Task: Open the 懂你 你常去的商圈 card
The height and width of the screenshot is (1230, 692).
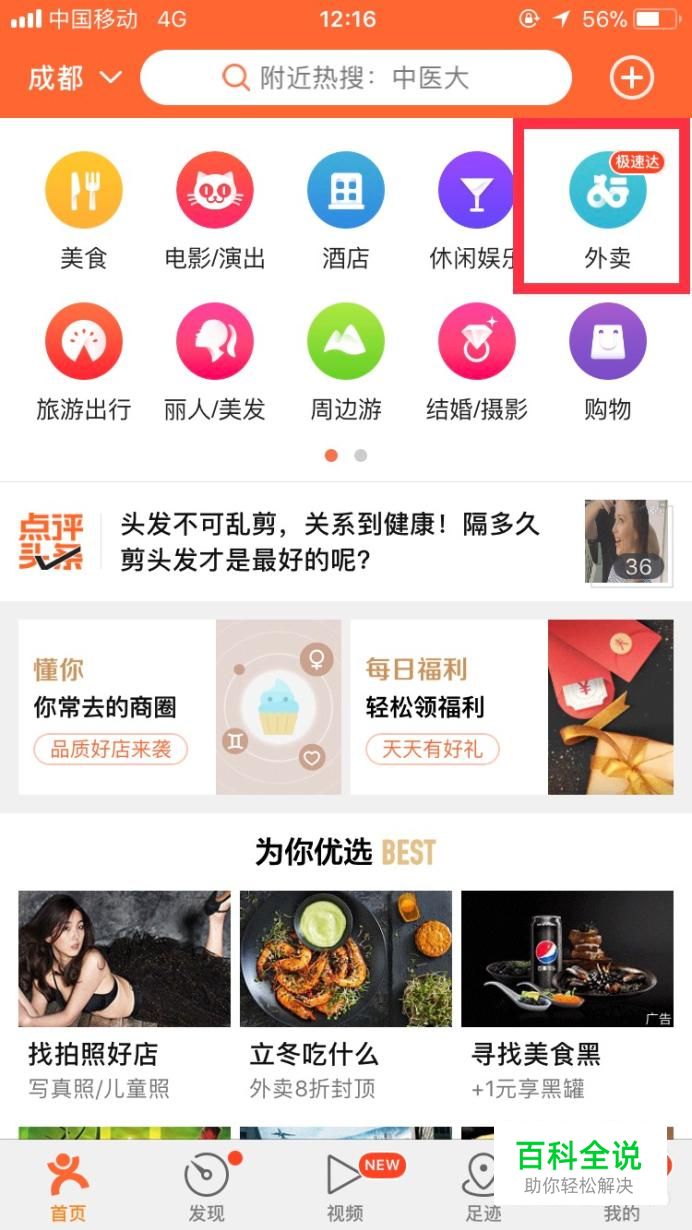Action: 180,707
